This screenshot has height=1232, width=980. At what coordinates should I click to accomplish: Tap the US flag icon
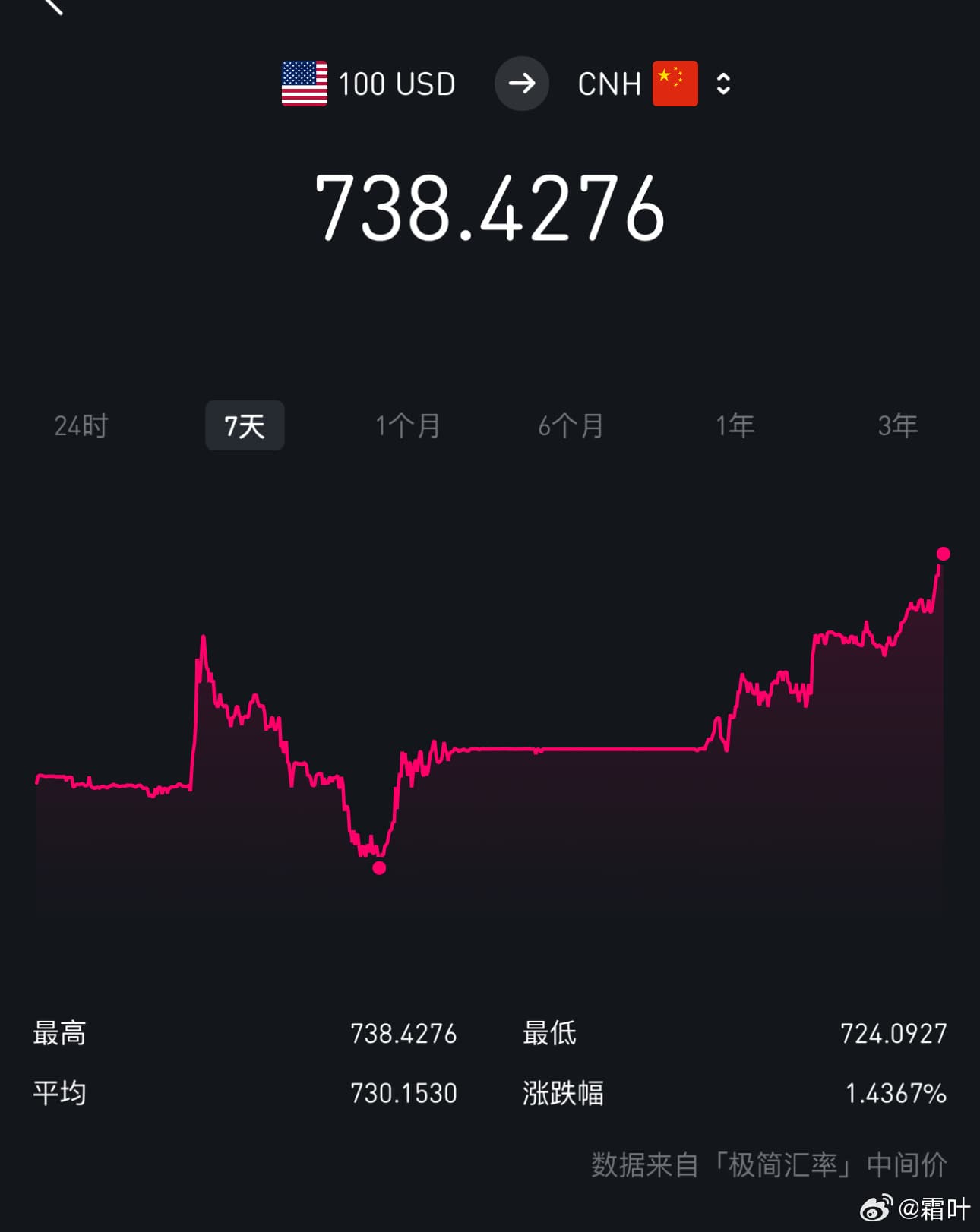(x=303, y=84)
